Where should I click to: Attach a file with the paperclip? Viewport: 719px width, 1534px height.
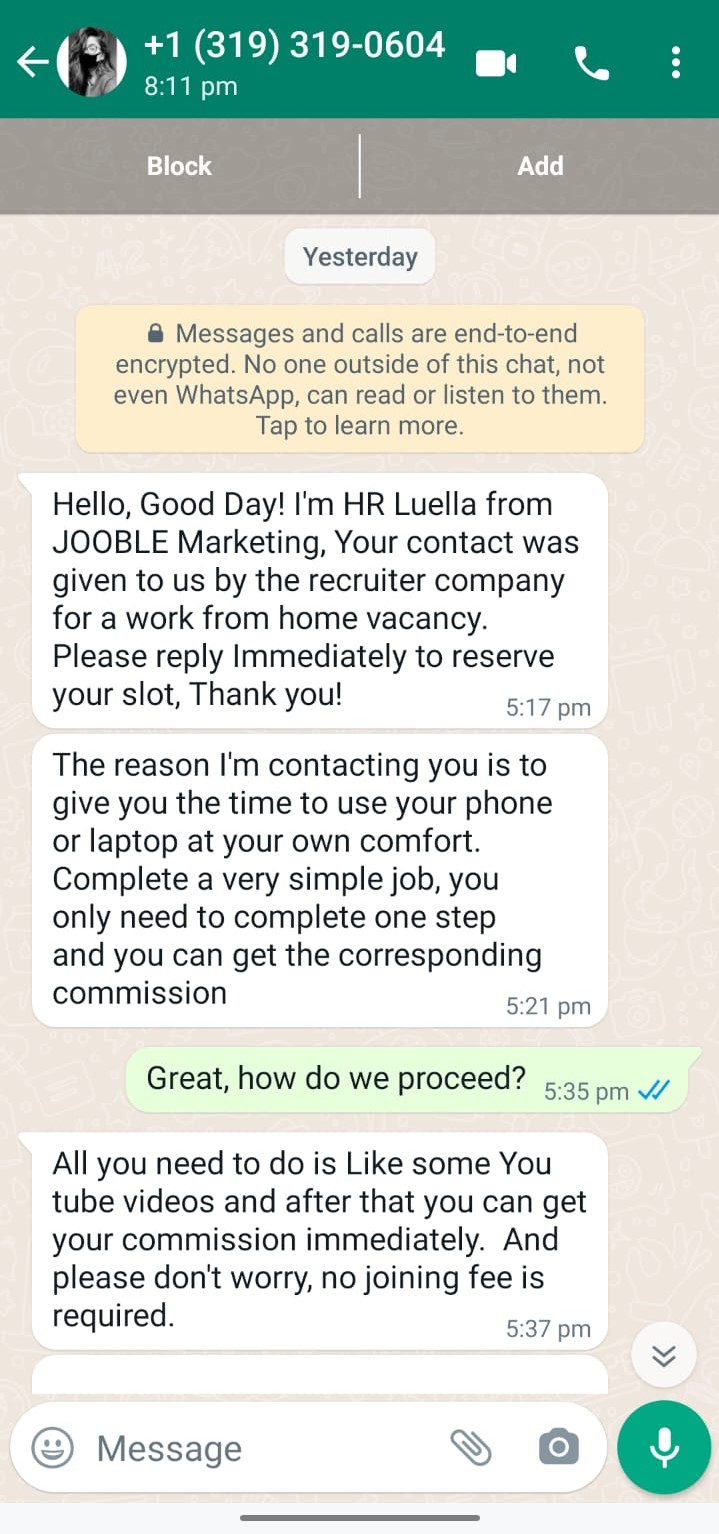coord(471,1447)
